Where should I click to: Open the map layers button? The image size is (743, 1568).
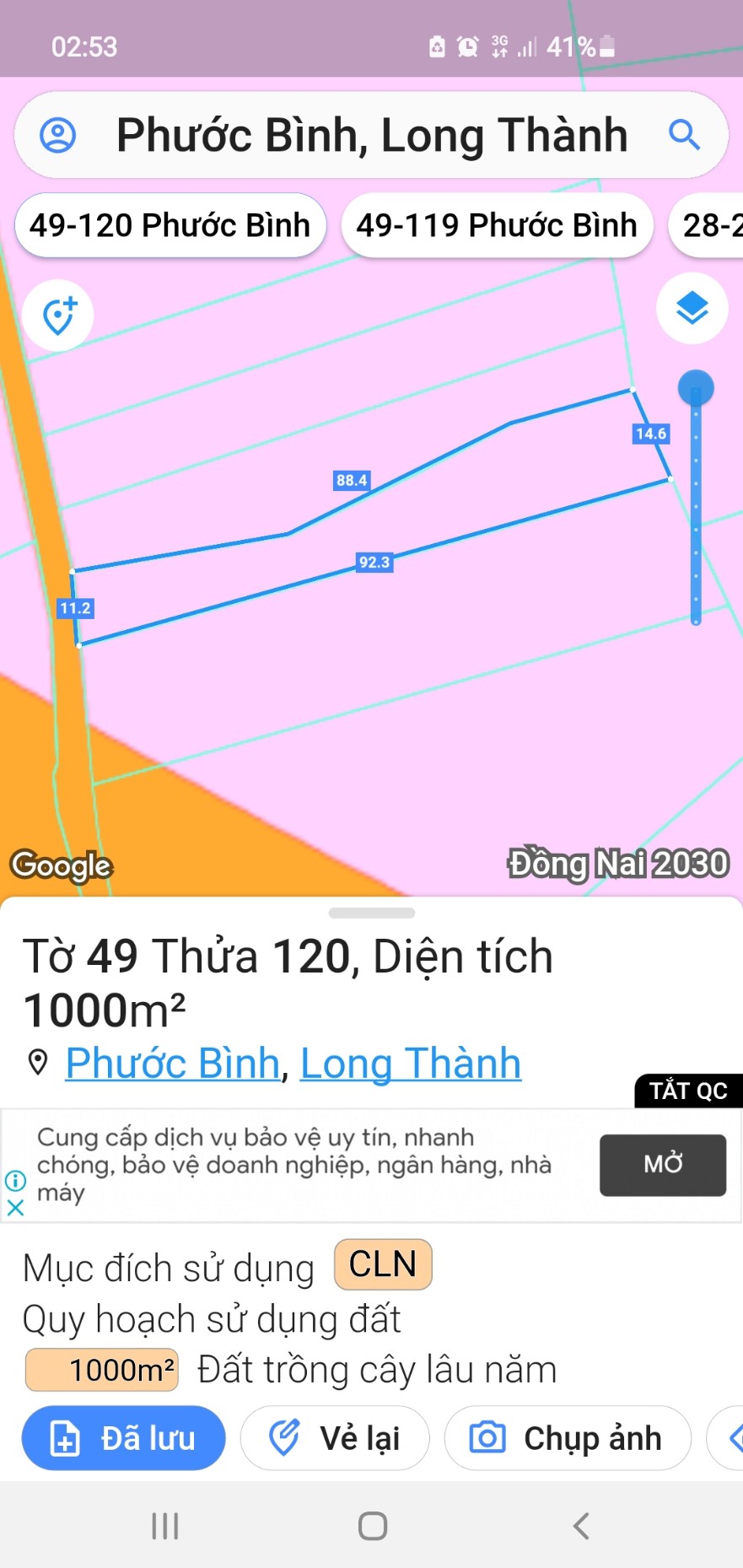tap(692, 308)
